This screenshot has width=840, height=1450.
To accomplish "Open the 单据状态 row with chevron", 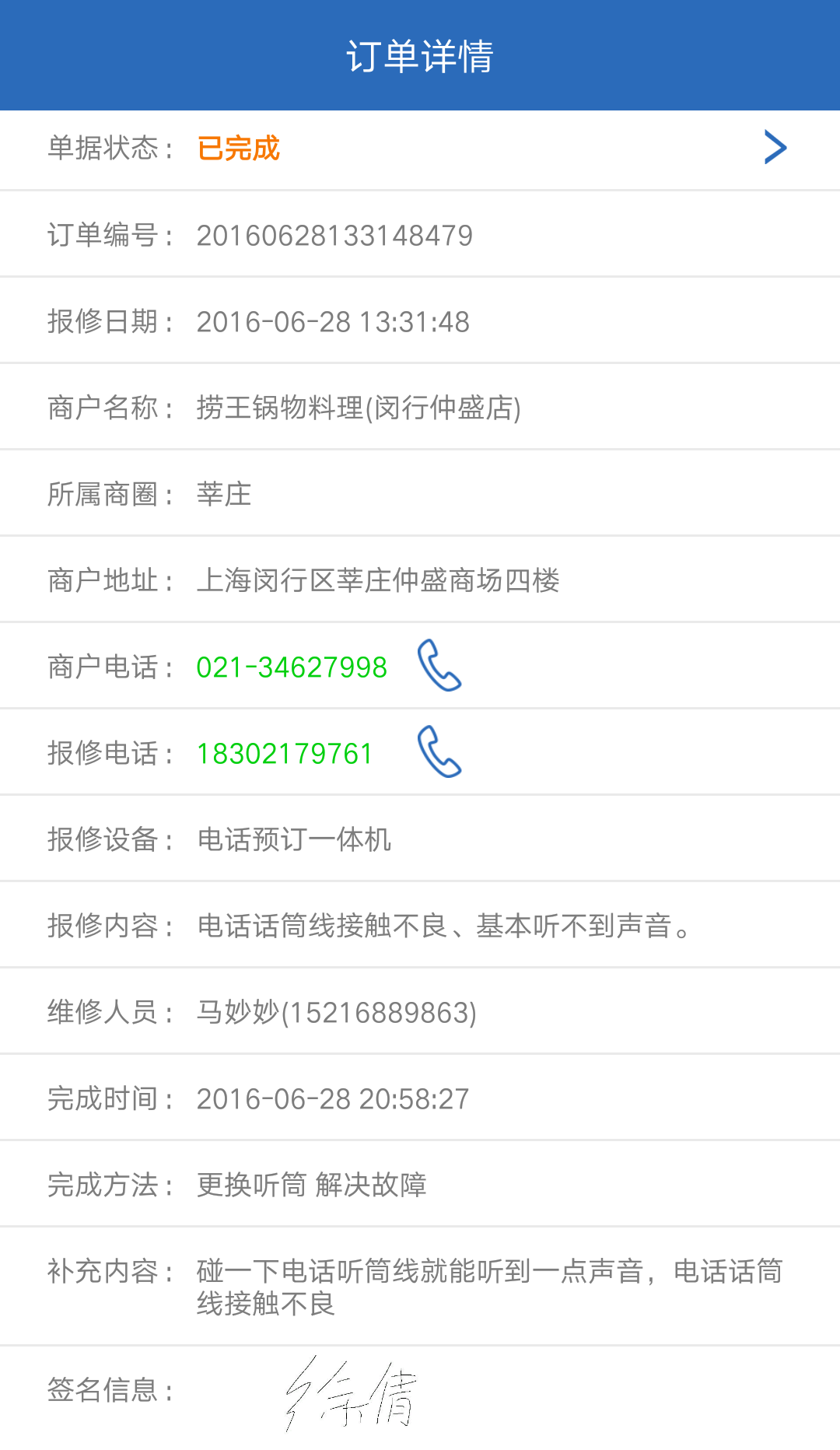I will click(420, 149).
